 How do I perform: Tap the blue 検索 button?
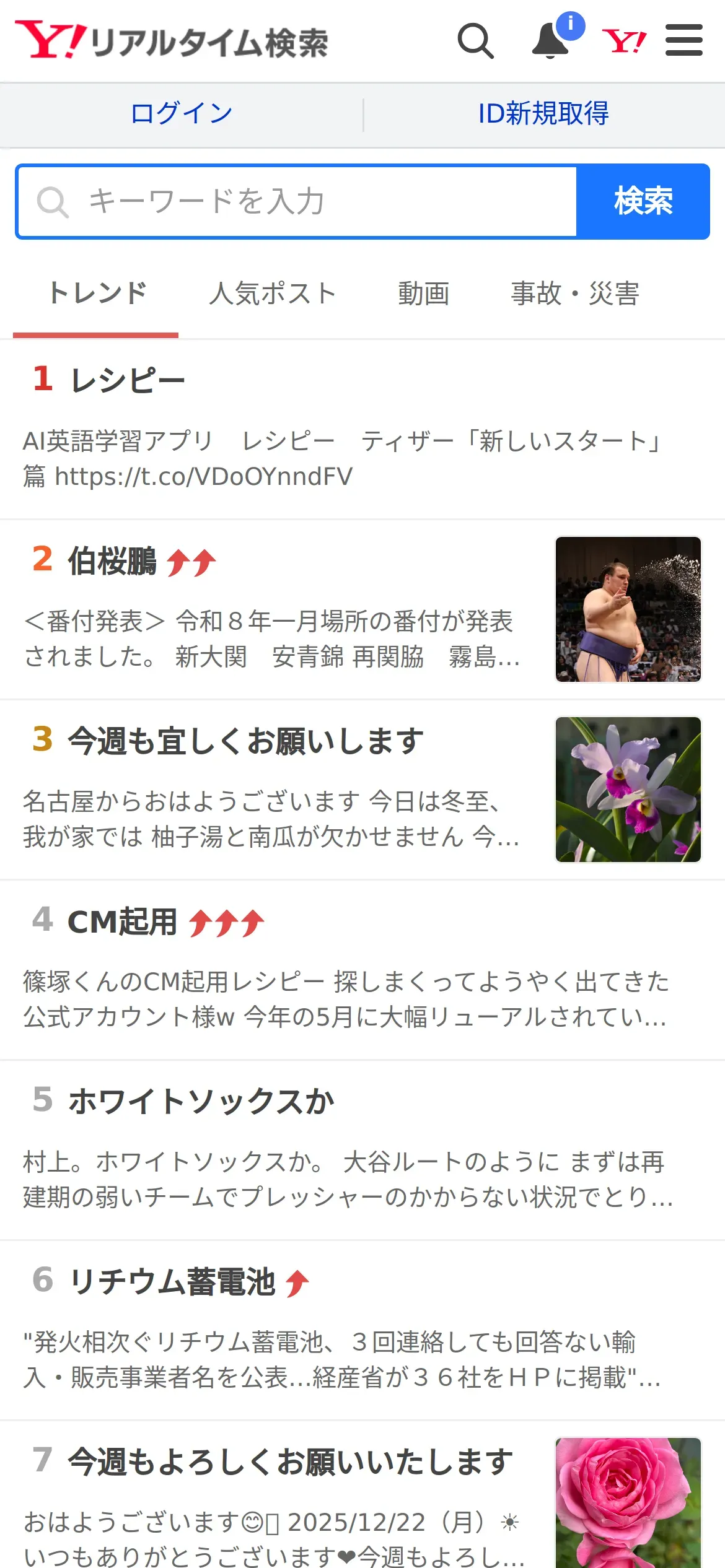coord(643,202)
